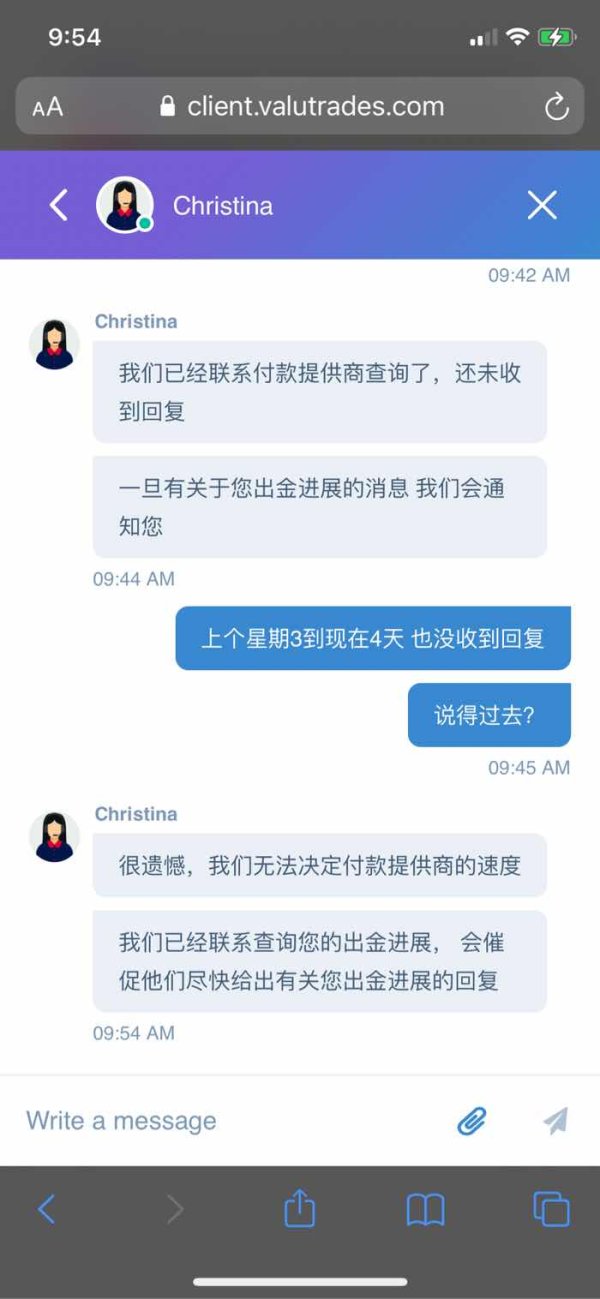
Task: Go back from Christina's chat
Action: coord(59,206)
